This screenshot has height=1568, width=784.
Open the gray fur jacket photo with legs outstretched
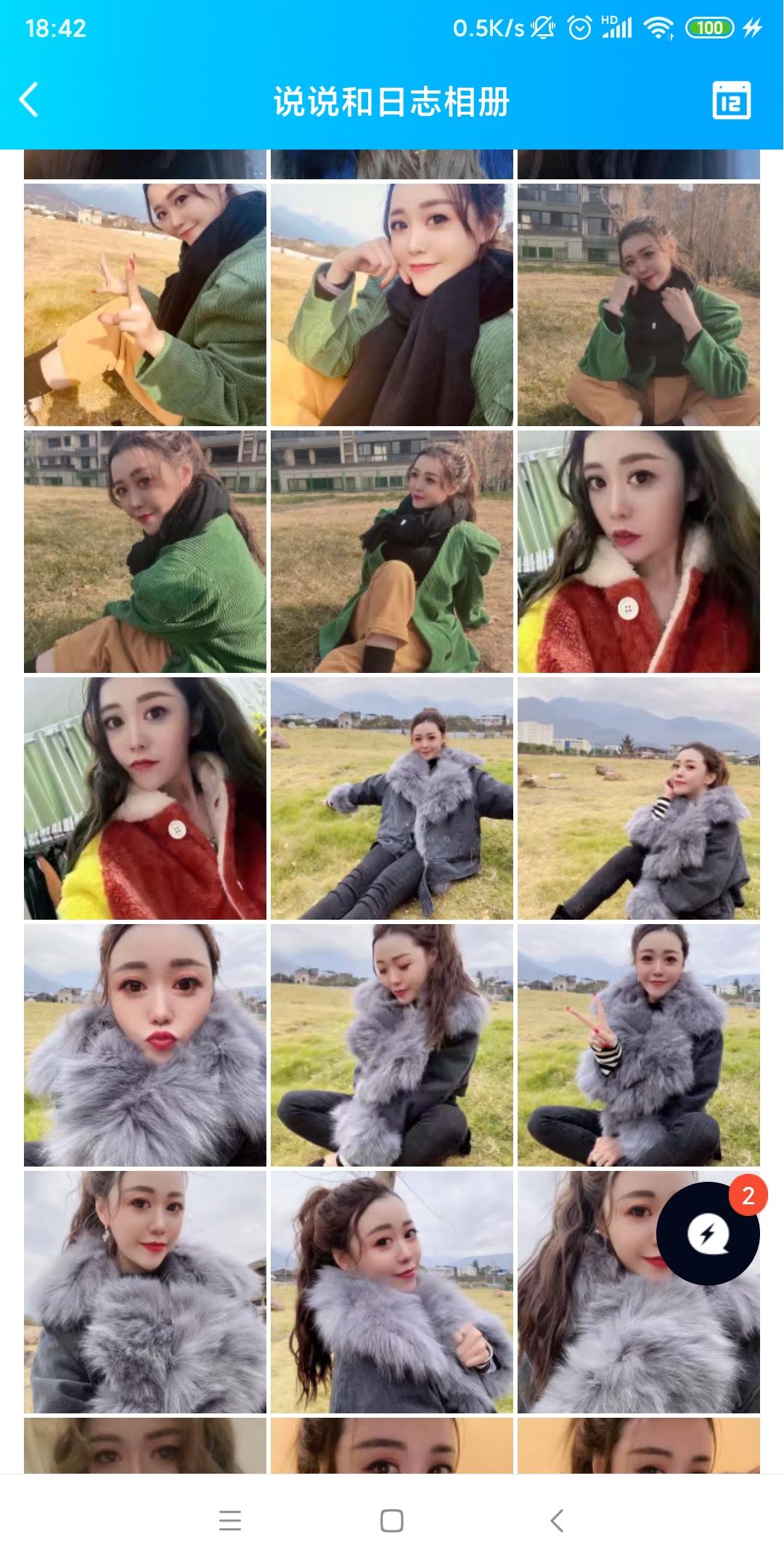[392, 799]
